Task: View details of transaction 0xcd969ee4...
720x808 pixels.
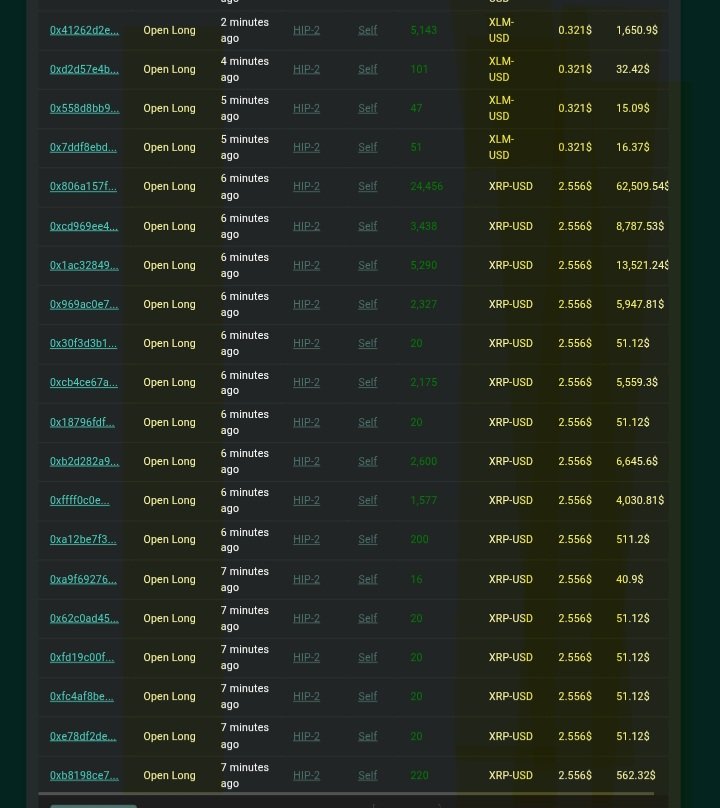Action: [84, 226]
